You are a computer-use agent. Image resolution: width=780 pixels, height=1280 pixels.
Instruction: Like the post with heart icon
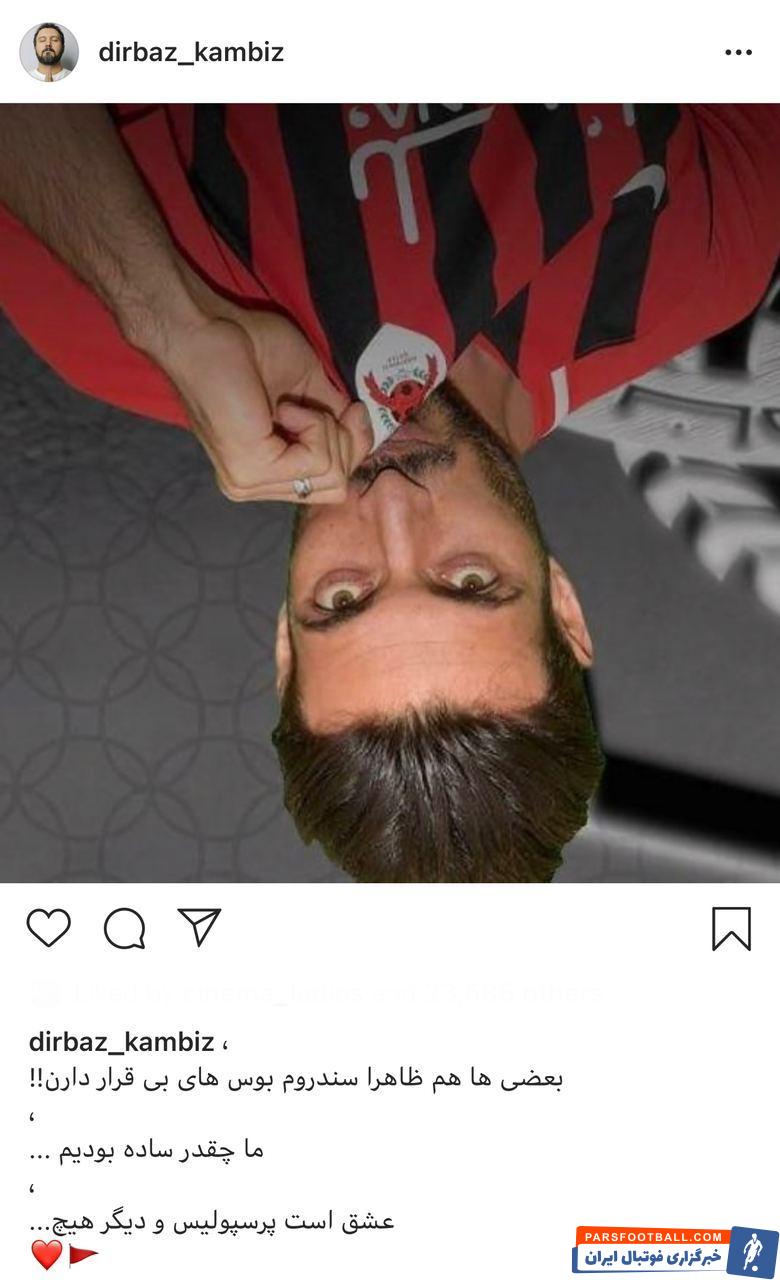click(x=48, y=928)
